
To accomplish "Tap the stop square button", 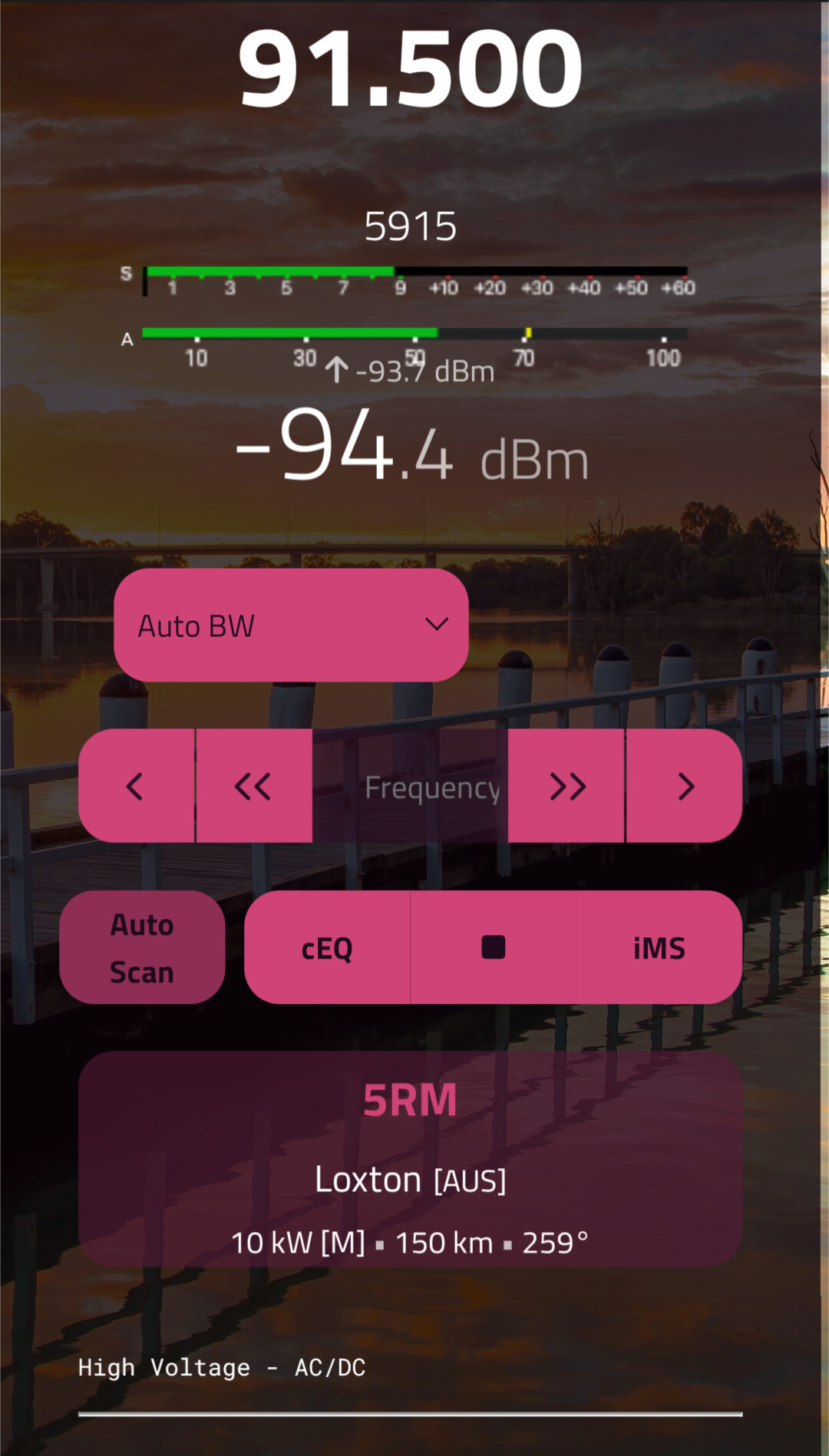I will [494, 947].
